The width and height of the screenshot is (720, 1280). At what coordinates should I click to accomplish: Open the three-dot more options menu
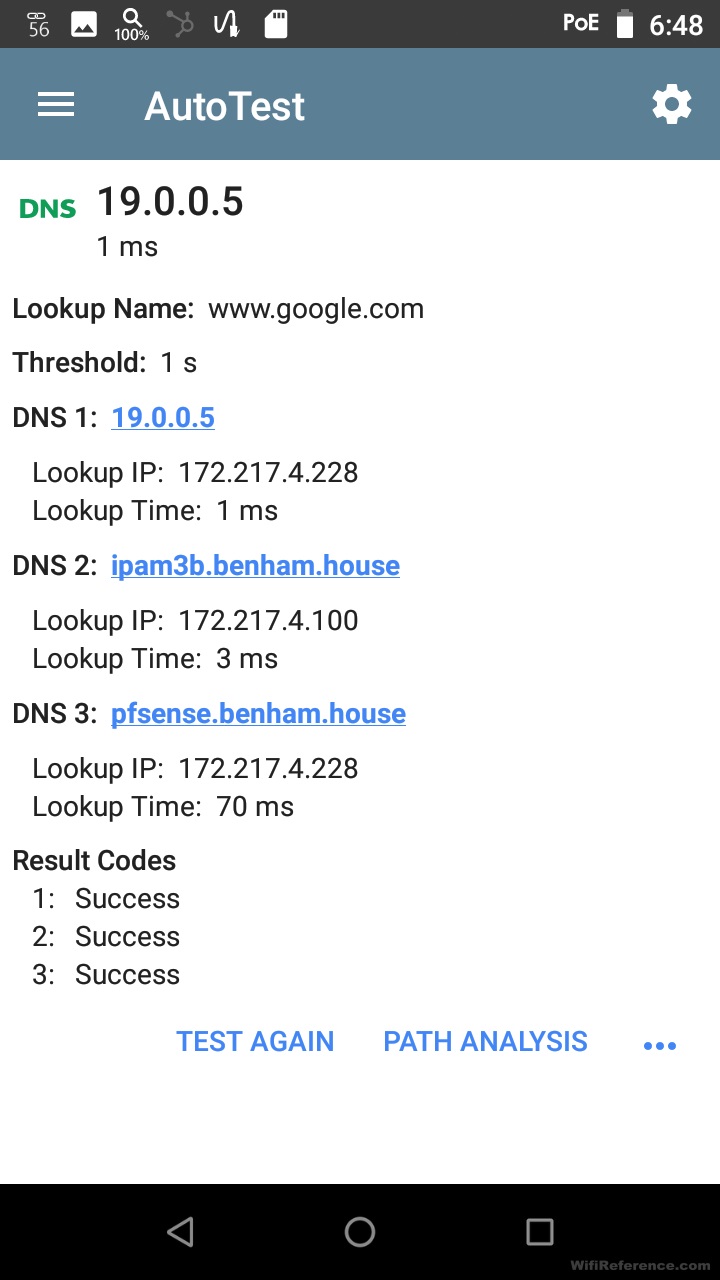[x=660, y=1045]
